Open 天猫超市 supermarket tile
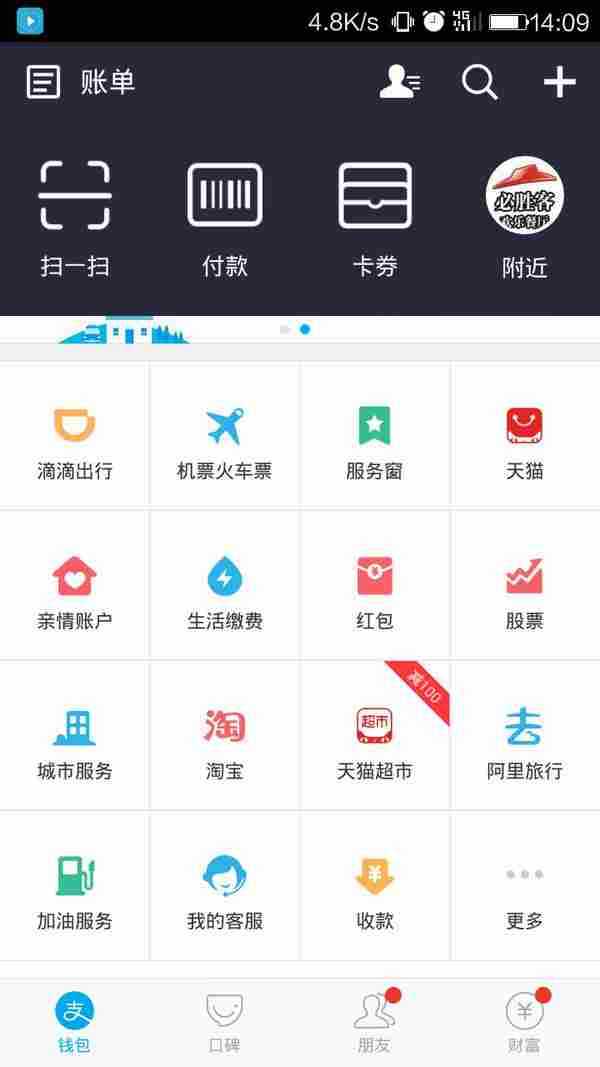This screenshot has width=600, height=1067. [375, 740]
